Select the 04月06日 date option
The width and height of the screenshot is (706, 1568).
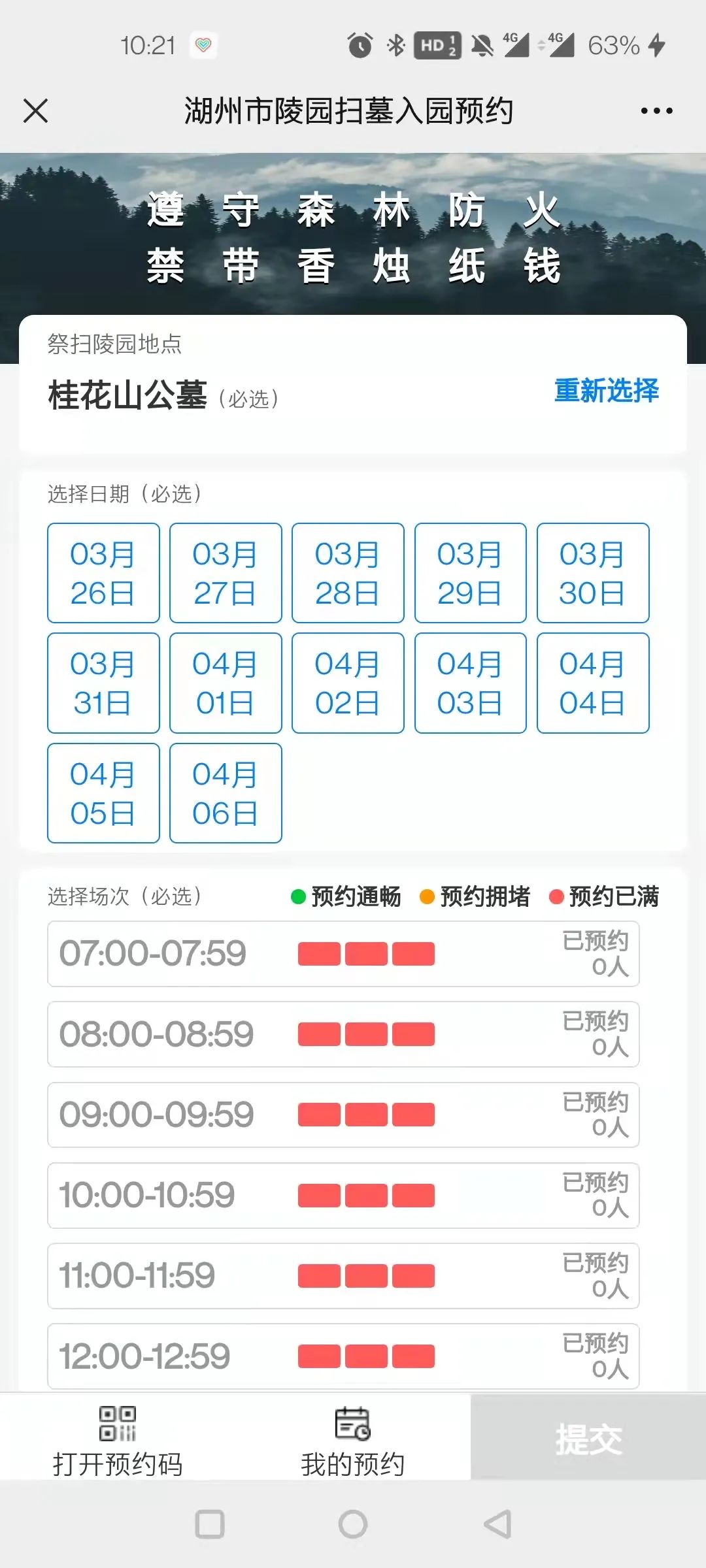pyautogui.click(x=225, y=792)
